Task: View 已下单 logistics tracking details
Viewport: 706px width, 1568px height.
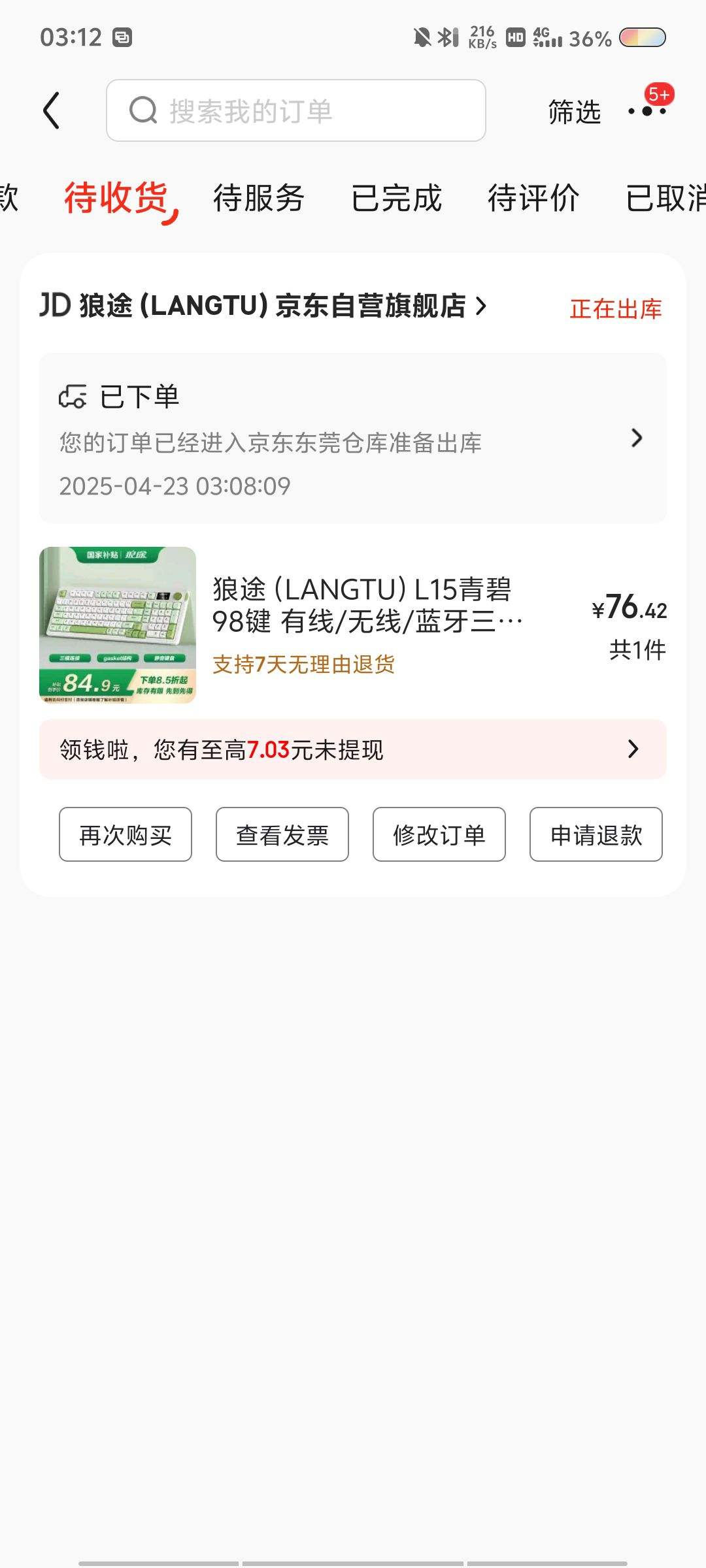Action: click(352, 438)
